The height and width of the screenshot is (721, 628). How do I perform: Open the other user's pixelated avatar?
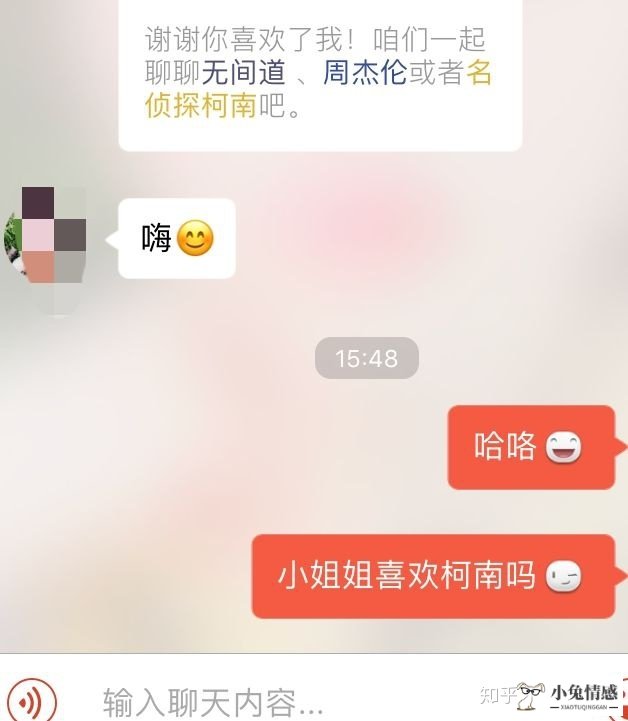point(45,236)
